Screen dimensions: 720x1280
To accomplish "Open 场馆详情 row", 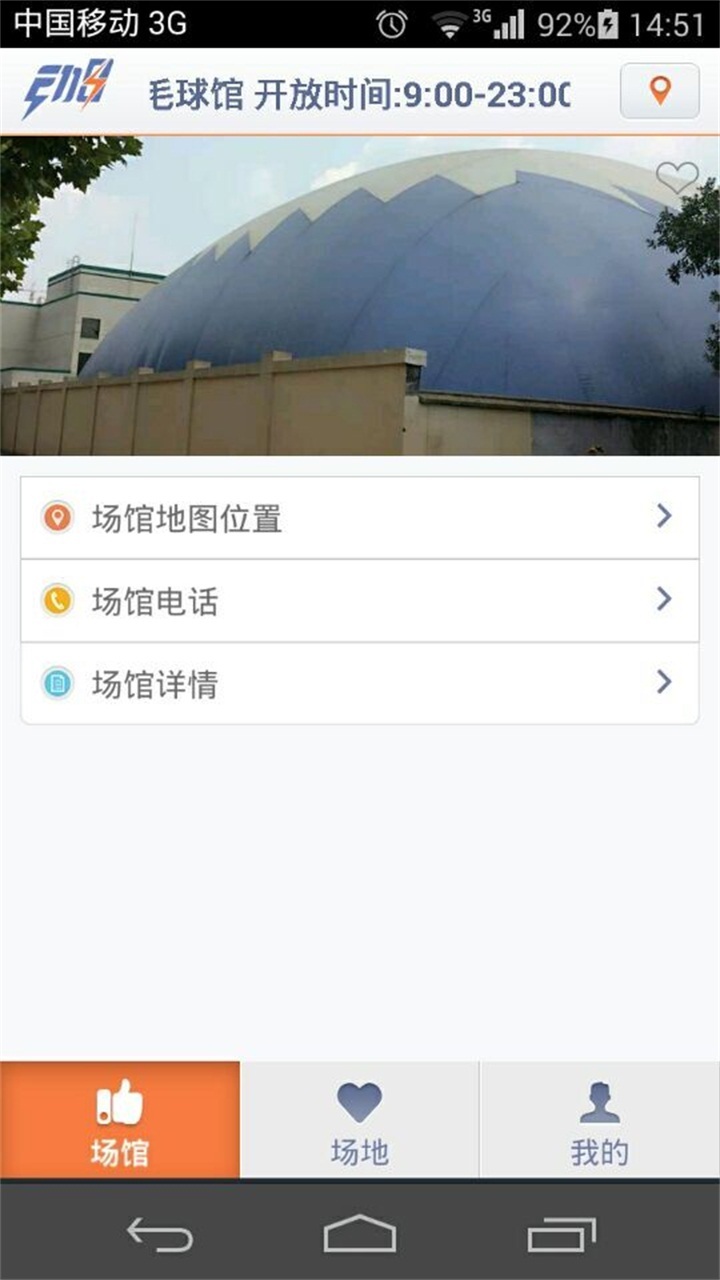I will 359,684.
